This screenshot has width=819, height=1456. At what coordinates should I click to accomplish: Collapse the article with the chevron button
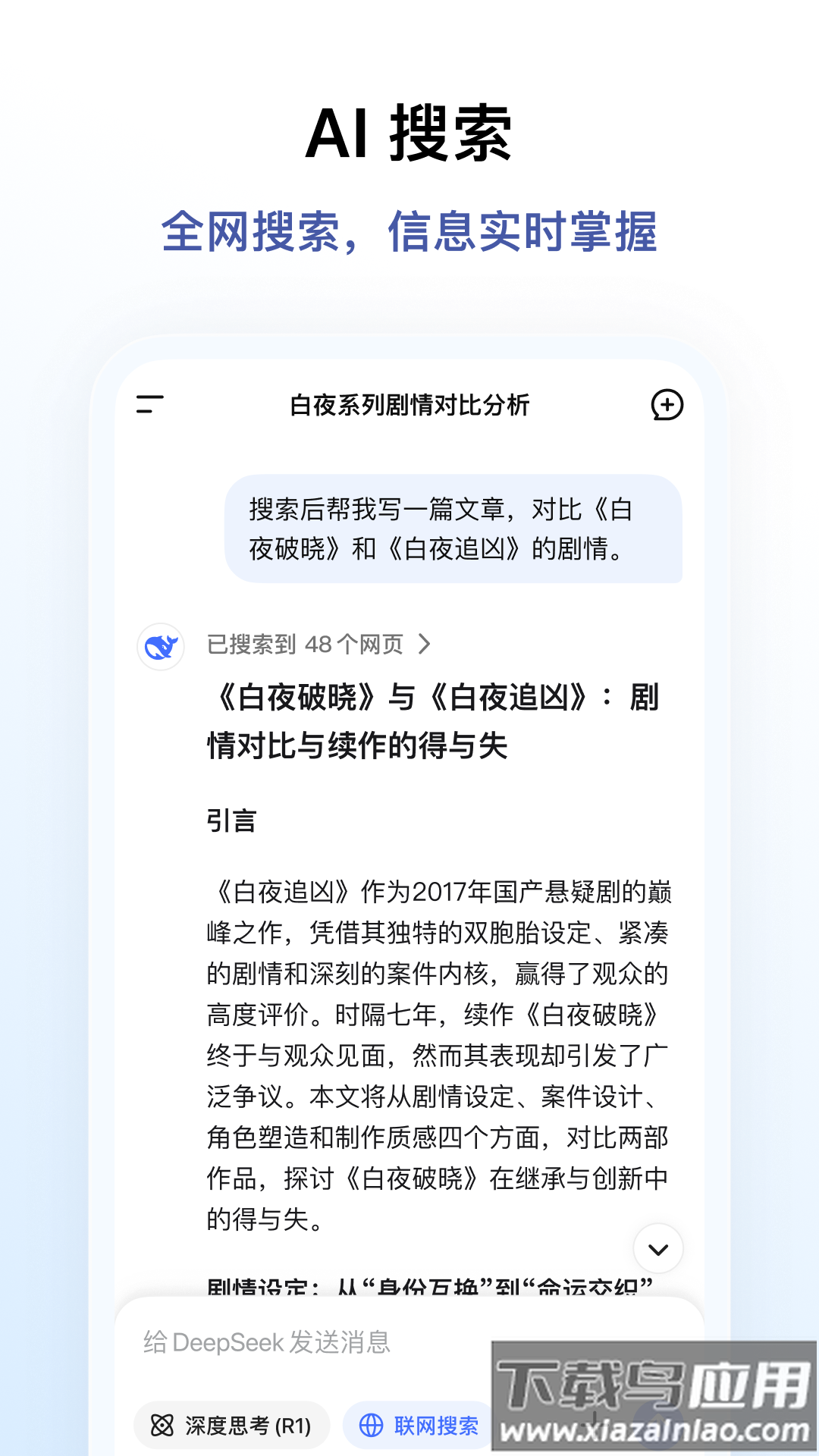tap(657, 1248)
